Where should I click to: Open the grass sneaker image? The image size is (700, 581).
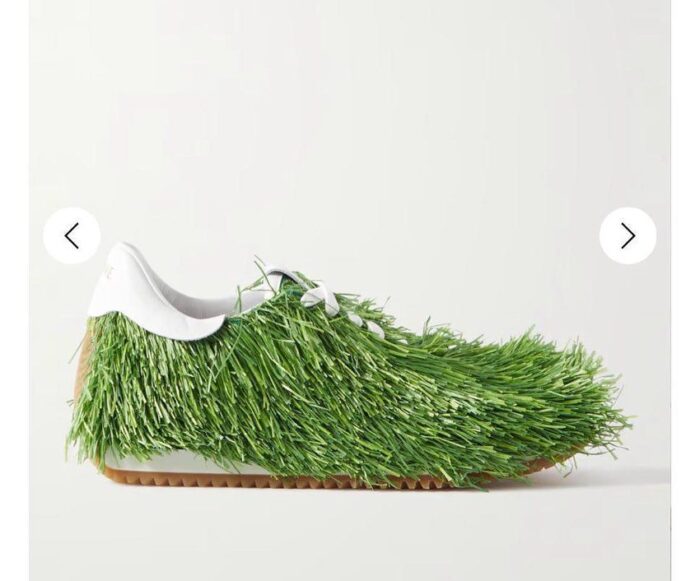[x=350, y=380]
